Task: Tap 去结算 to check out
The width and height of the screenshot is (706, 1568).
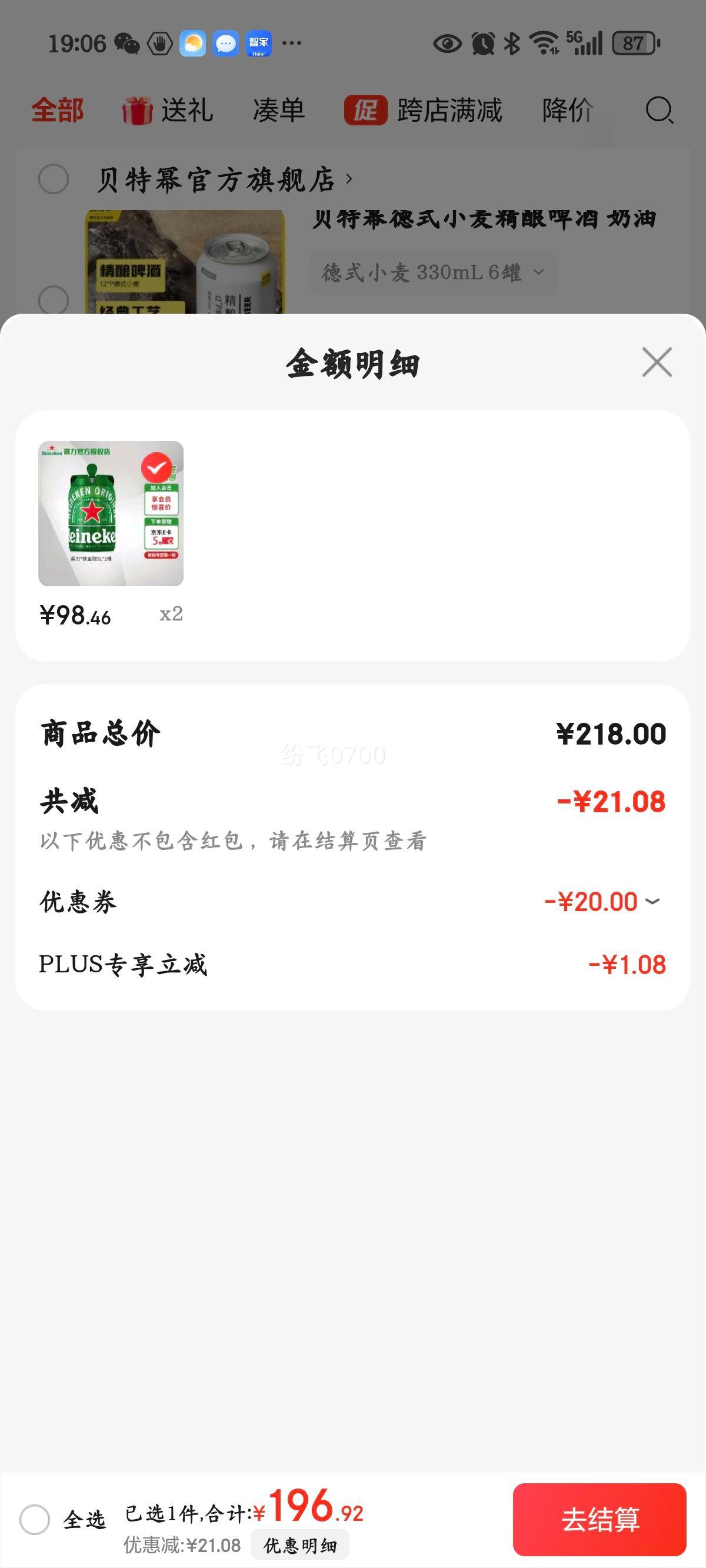Action: pyautogui.click(x=600, y=1519)
